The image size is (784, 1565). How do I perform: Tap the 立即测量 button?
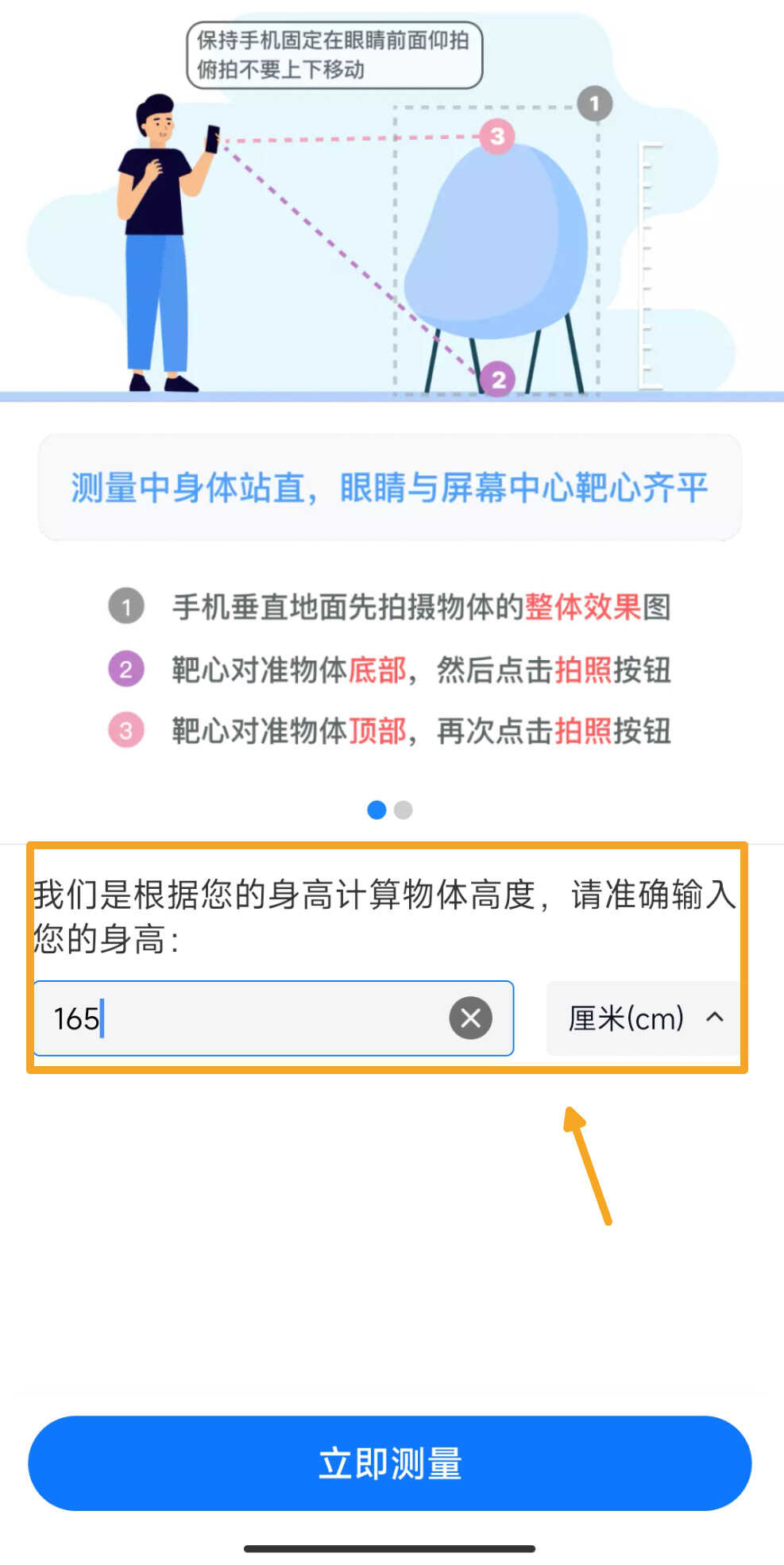click(x=390, y=1463)
